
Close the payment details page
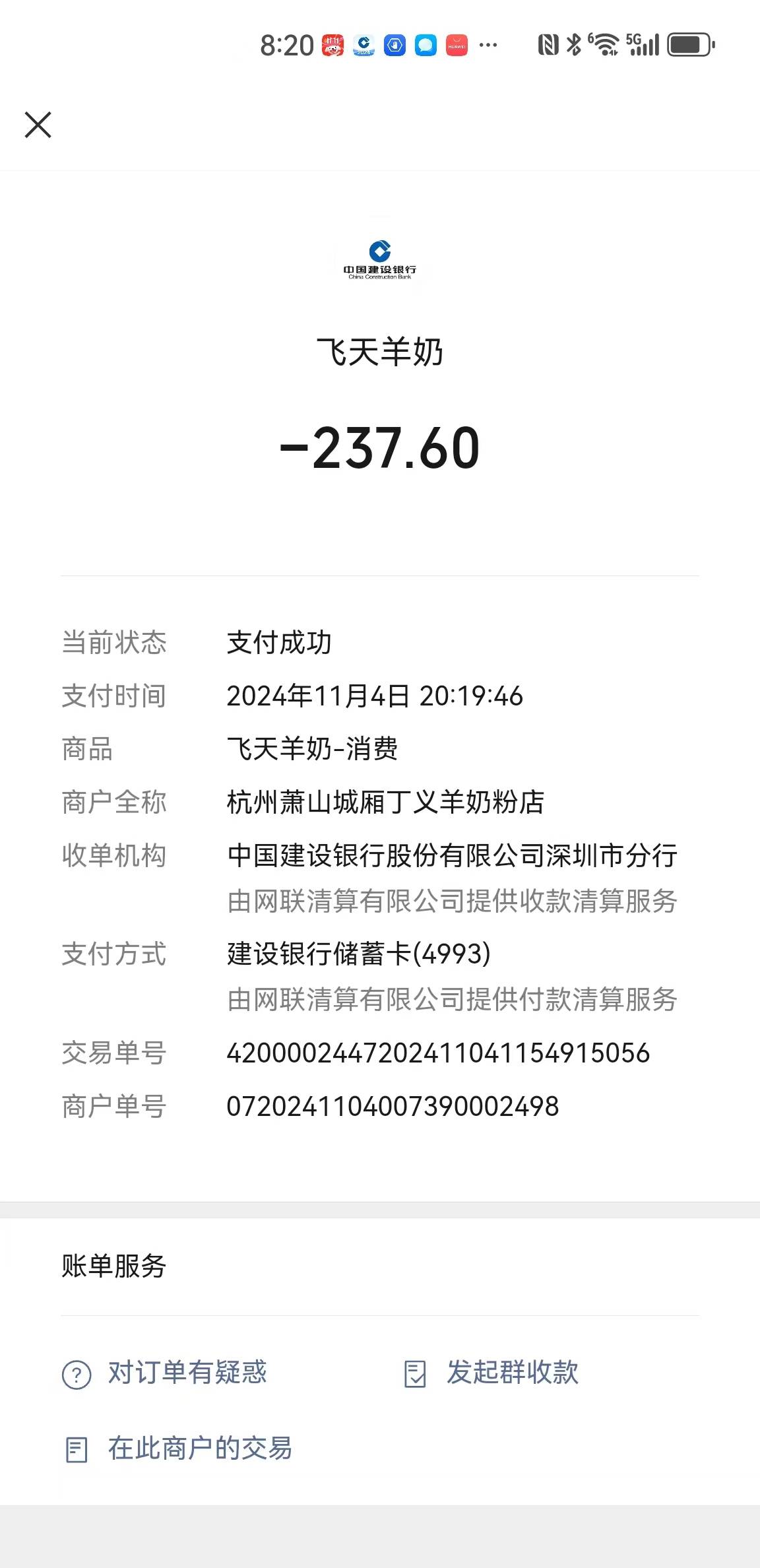[x=38, y=125]
